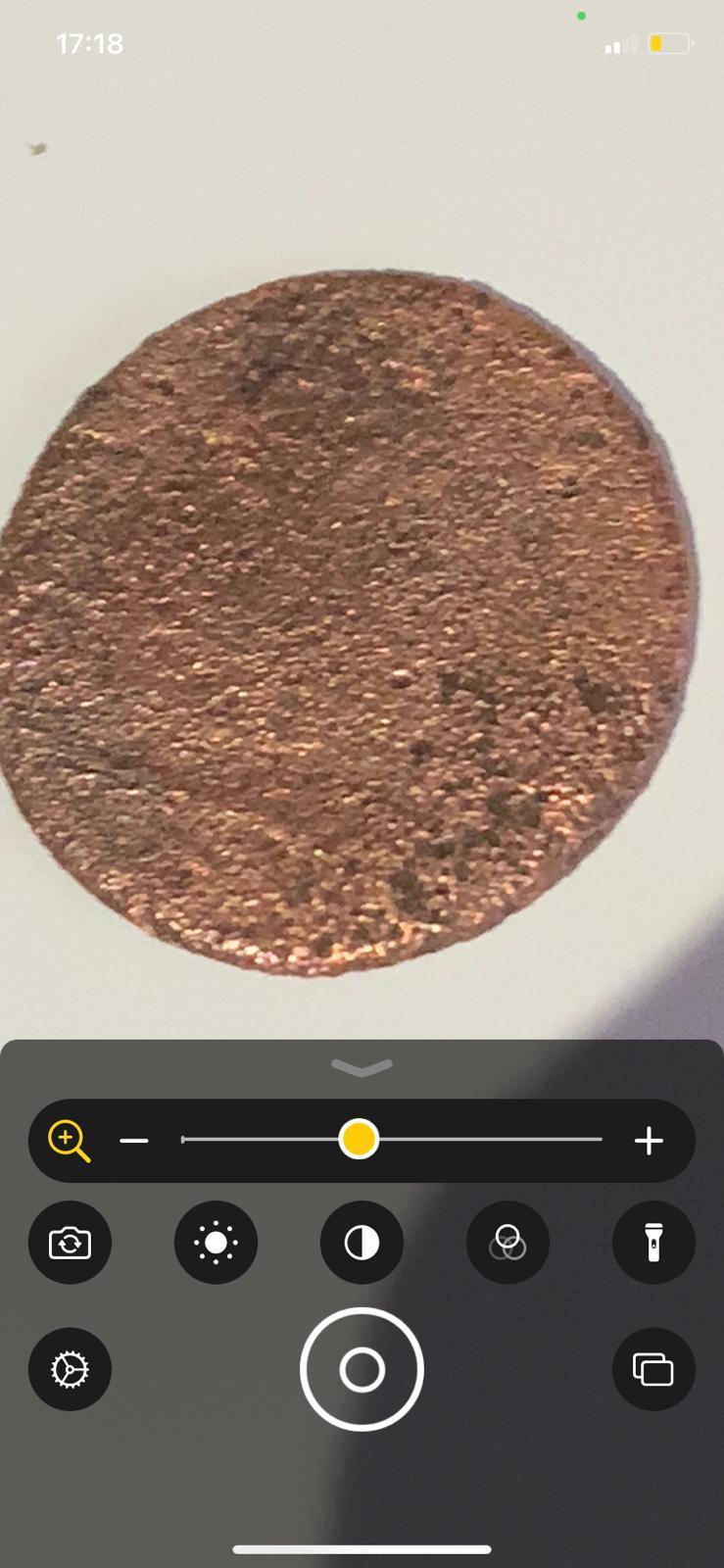Viewport: 724px width, 1568px height.
Task: Turn on the flashlight
Action: click(653, 1243)
